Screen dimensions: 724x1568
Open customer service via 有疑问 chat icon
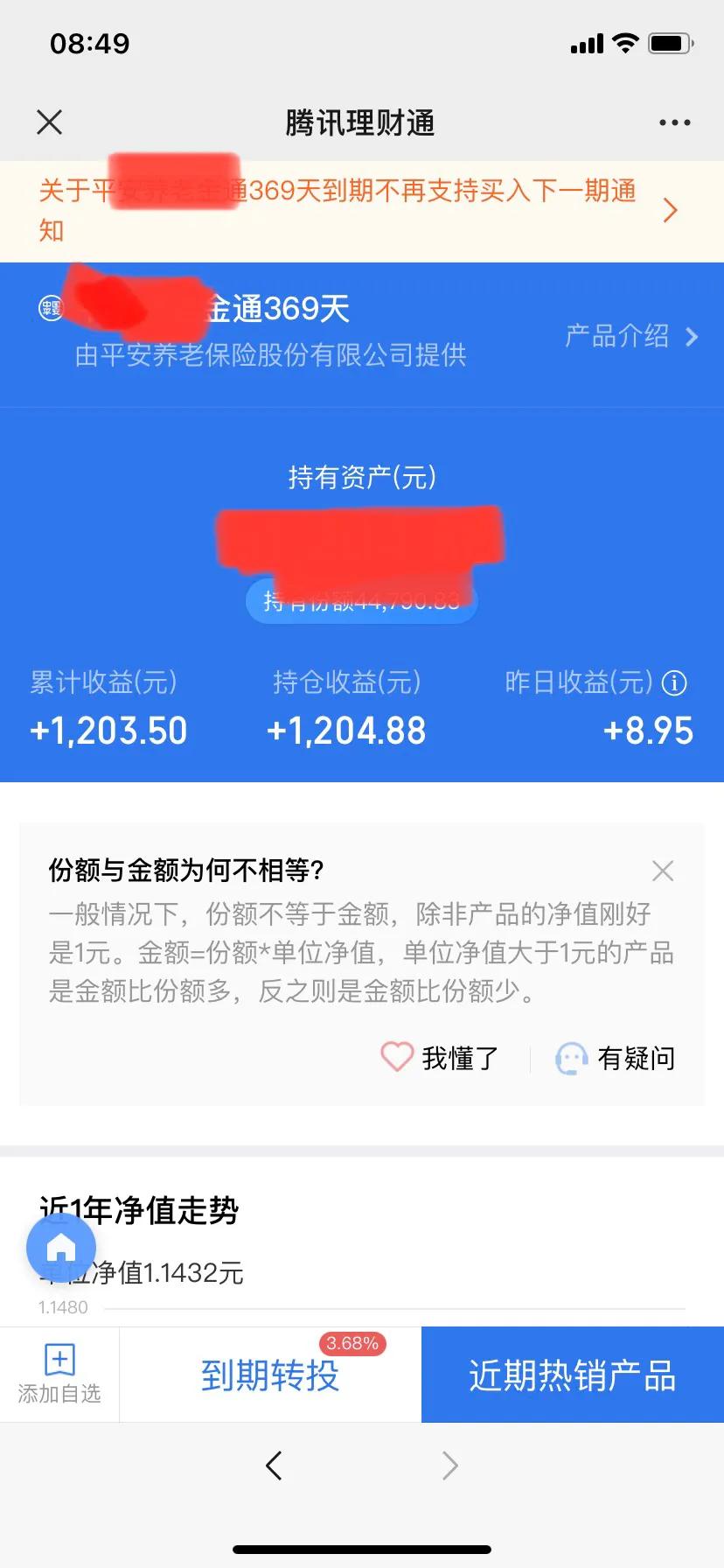click(571, 1058)
